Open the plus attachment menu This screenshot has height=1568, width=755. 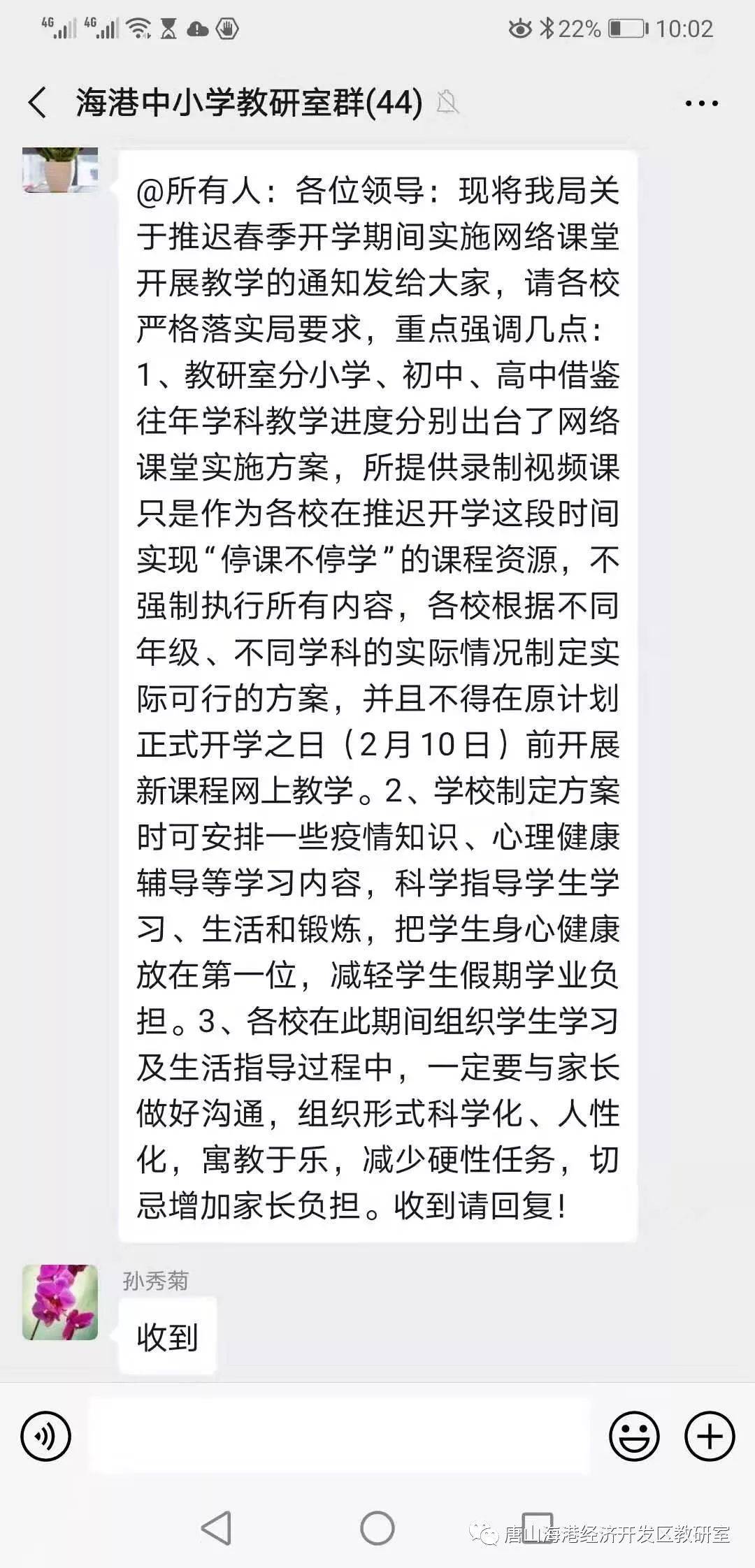tap(710, 1437)
